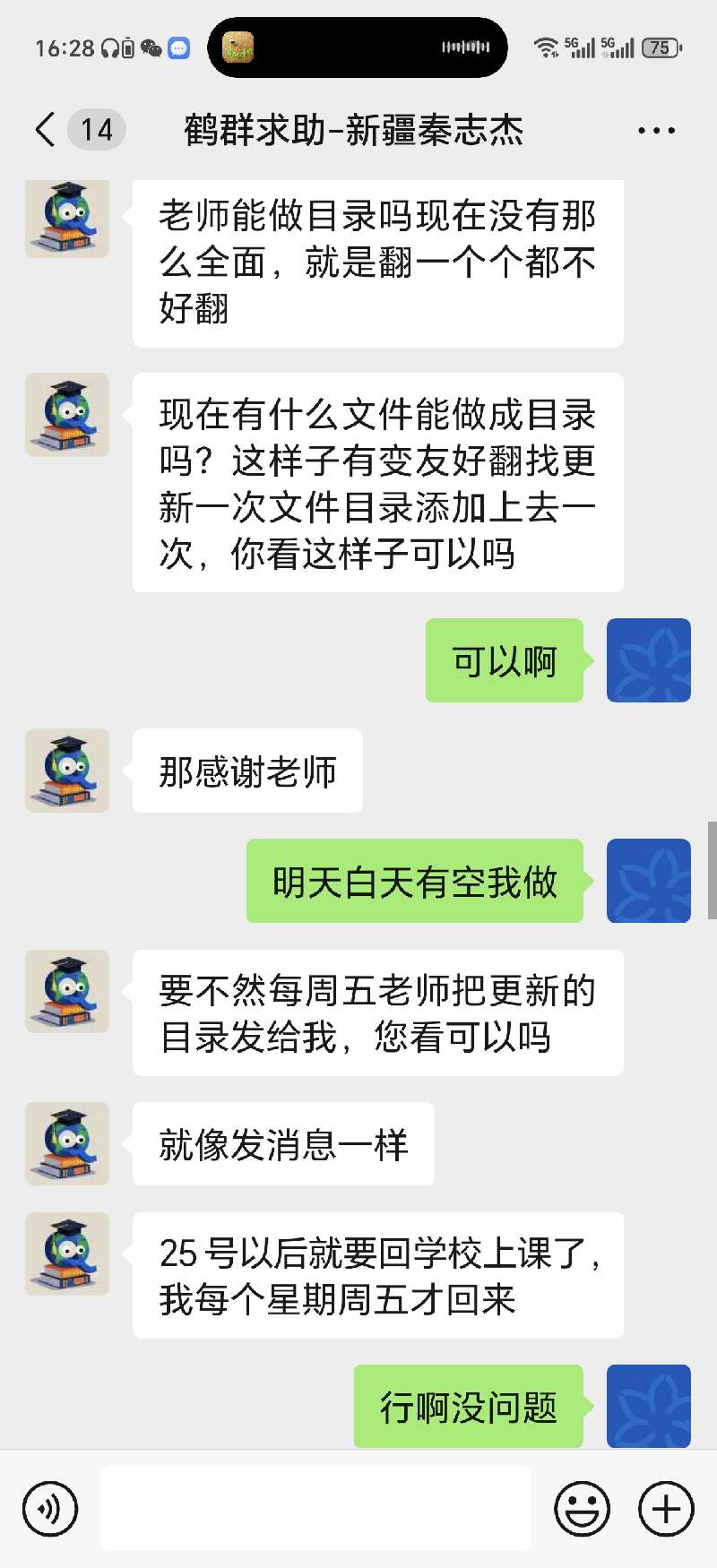The image size is (717, 1568).
Task: Open my avatar beside 可以啊
Action: [x=648, y=660]
